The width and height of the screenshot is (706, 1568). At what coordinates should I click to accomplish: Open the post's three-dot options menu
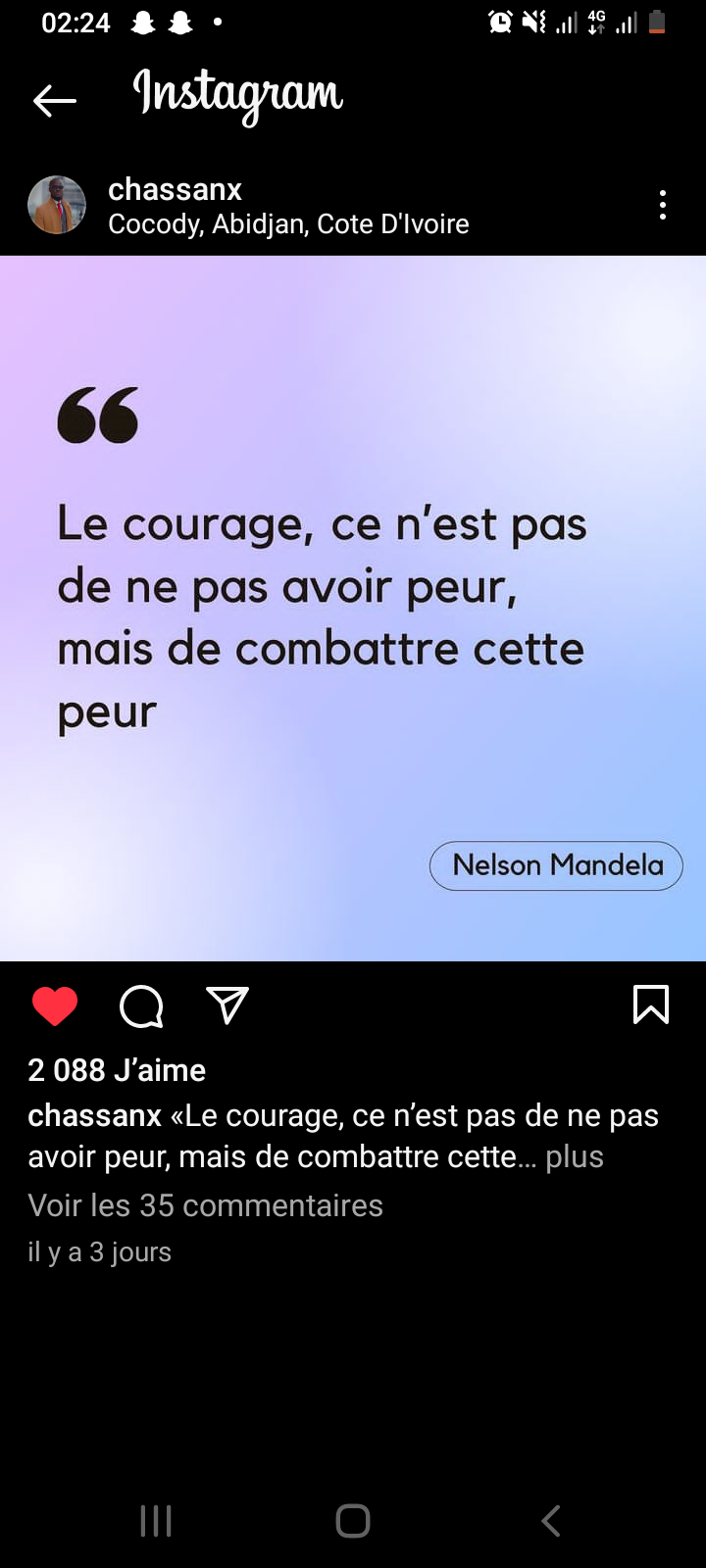(x=663, y=205)
